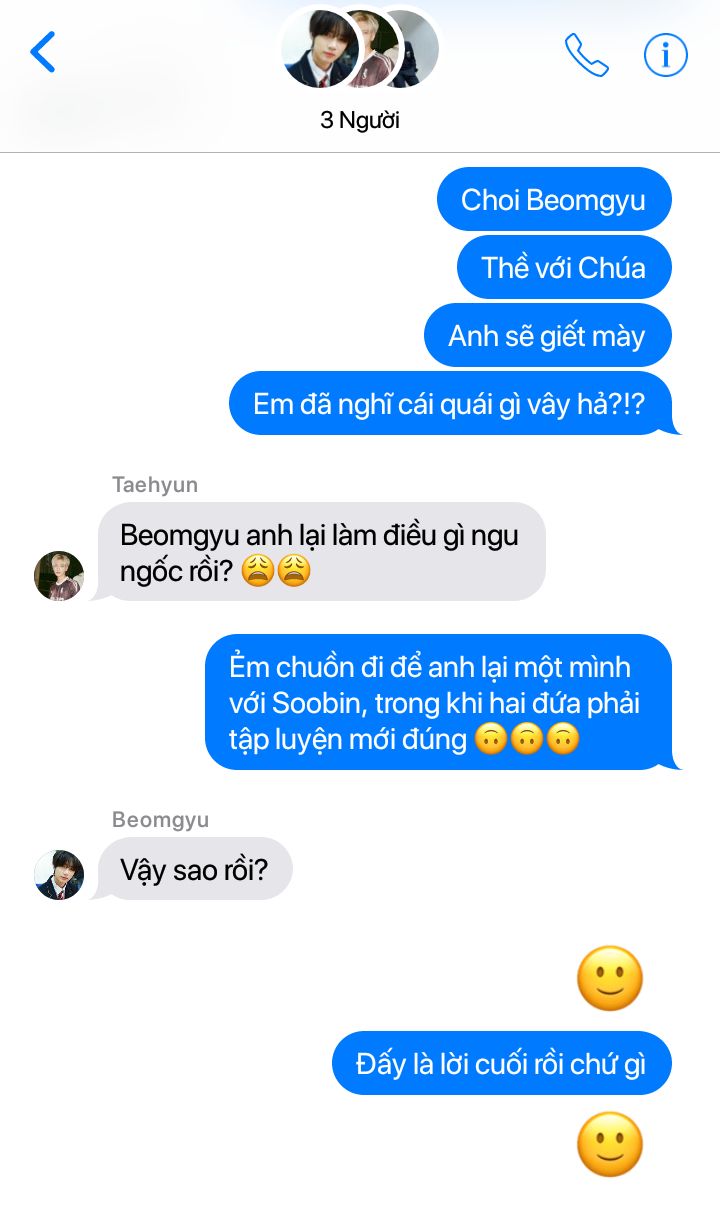The height and width of the screenshot is (1207, 720).
Task: Go back to the conversations list
Action: pos(43,53)
